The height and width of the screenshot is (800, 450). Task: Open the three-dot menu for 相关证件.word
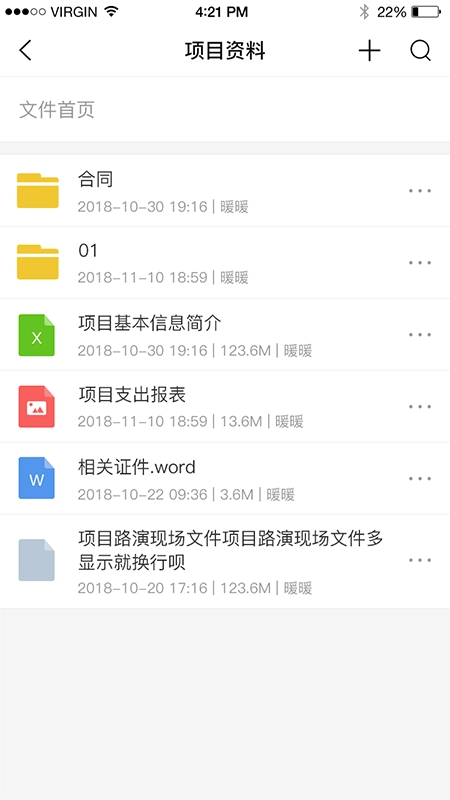point(420,479)
